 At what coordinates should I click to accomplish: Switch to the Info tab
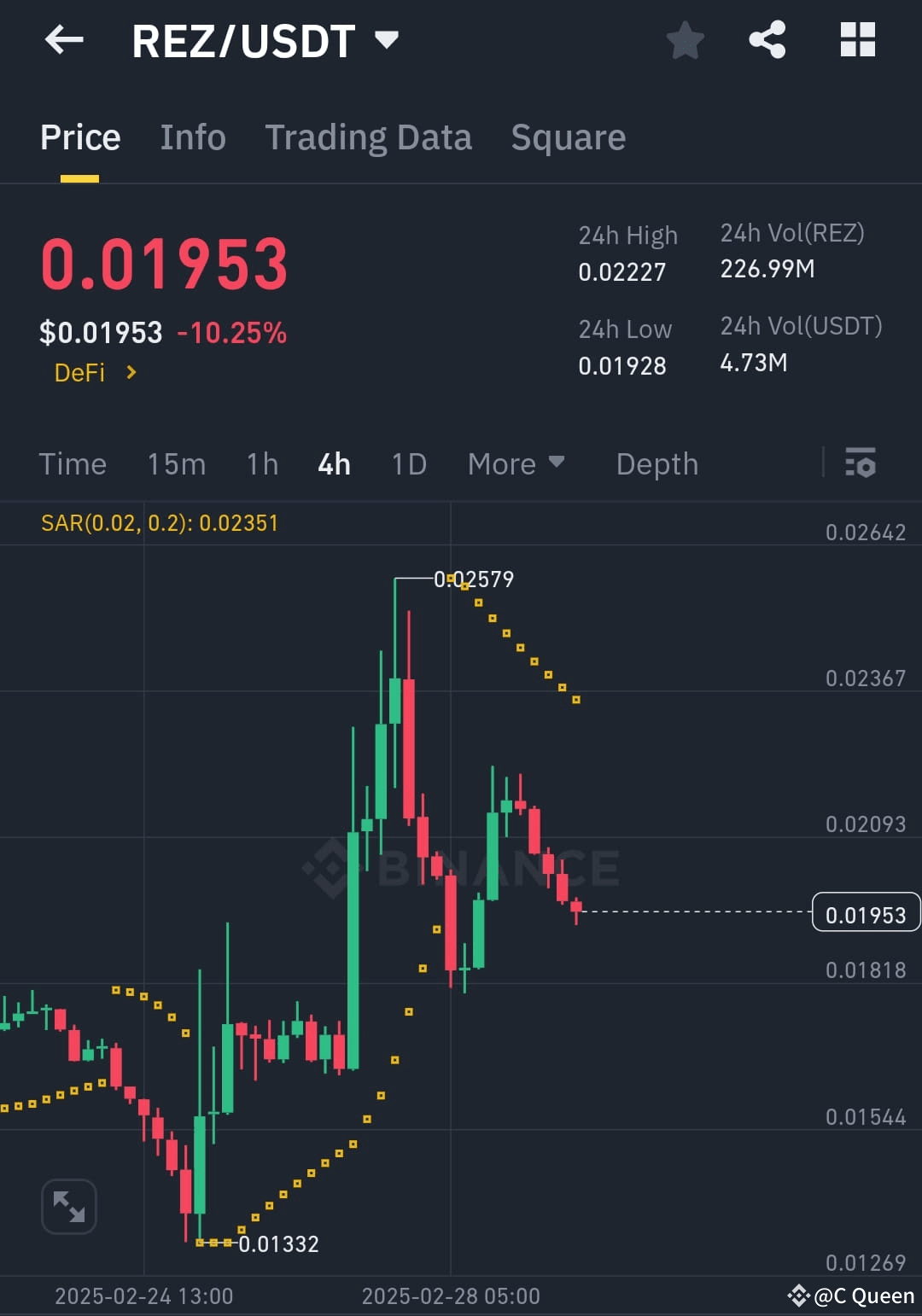[x=193, y=137]
